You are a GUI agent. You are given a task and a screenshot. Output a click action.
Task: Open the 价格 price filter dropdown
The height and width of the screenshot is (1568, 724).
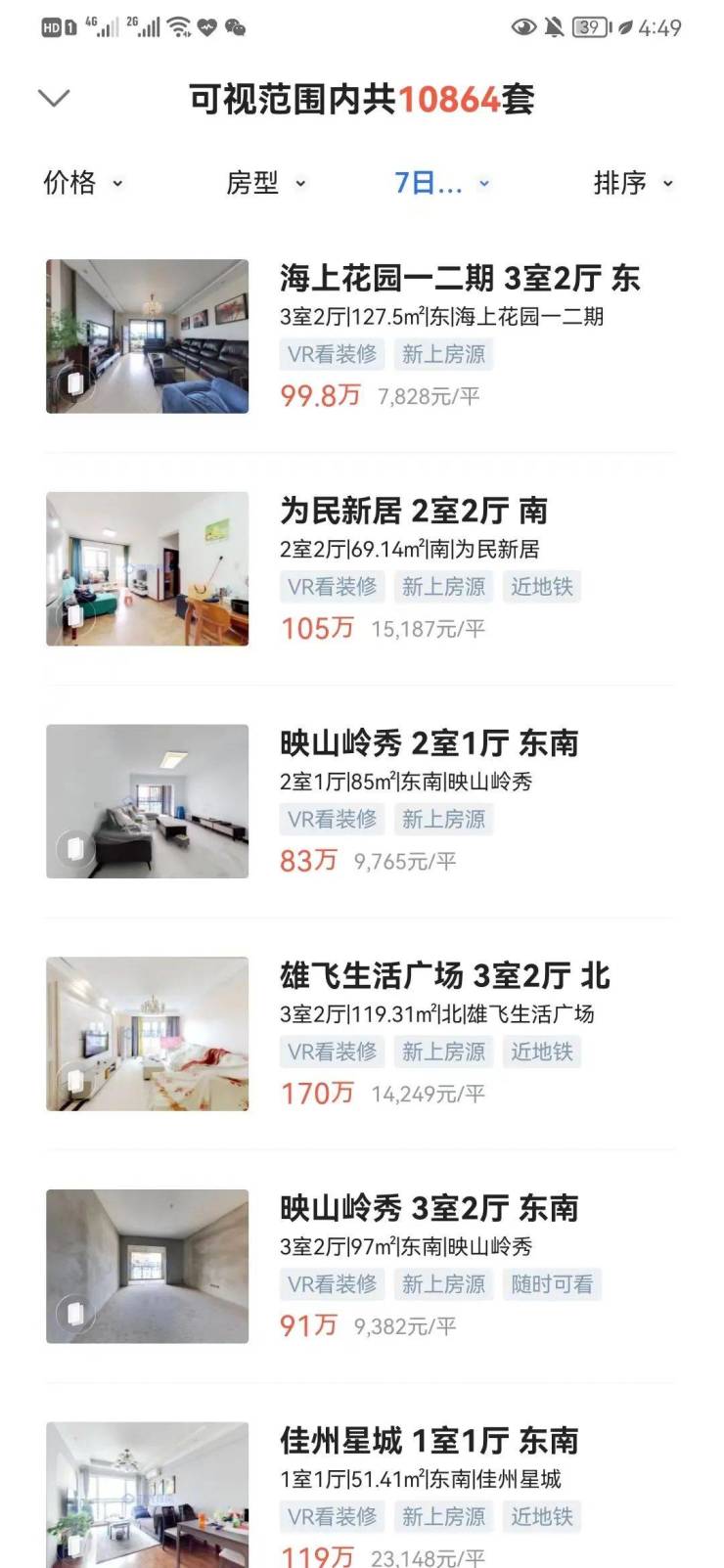83,183
